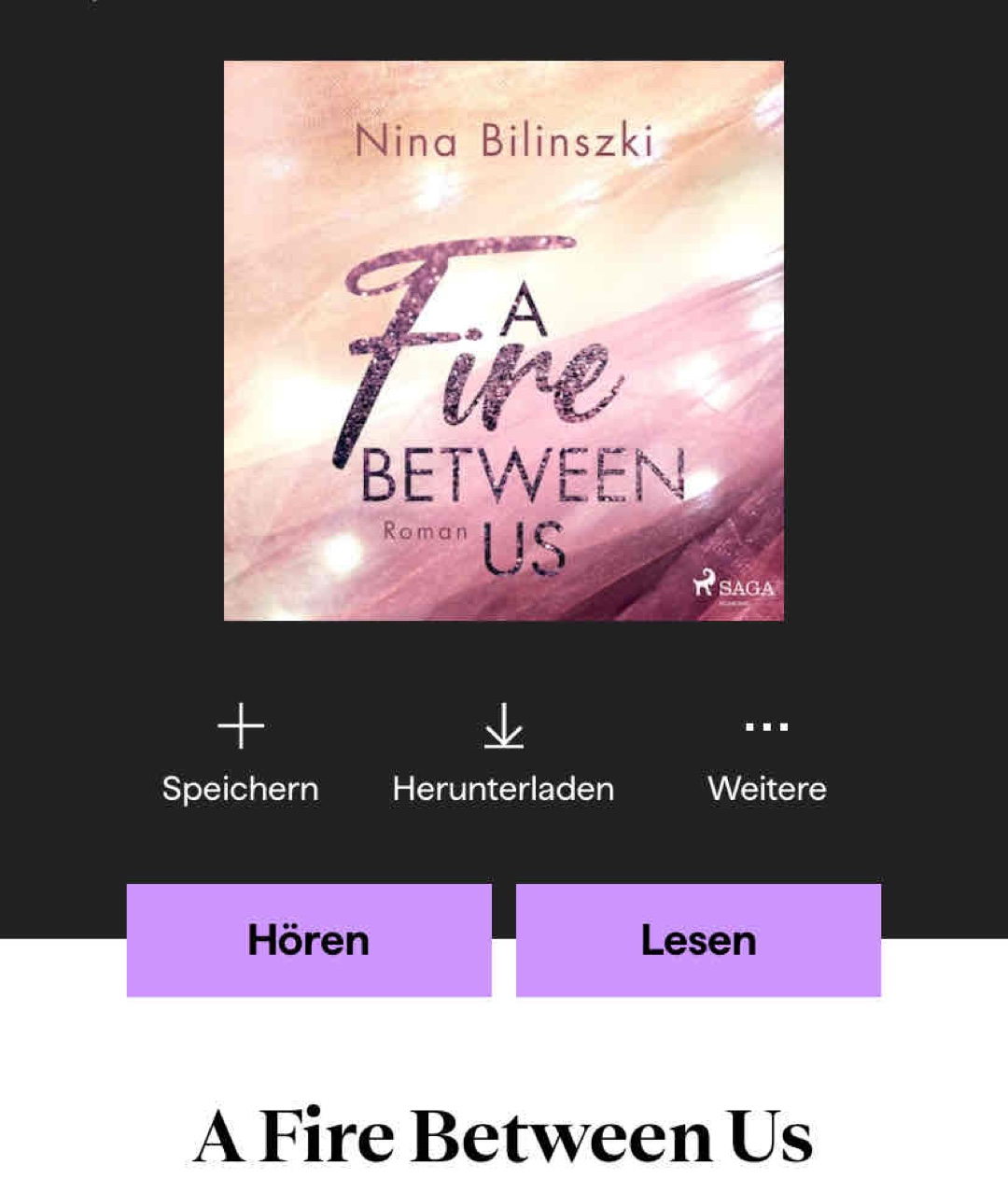This screenshot has height=1179, width=1008.
Task: Start listening with the Hören button
Action: click(309, 940)
